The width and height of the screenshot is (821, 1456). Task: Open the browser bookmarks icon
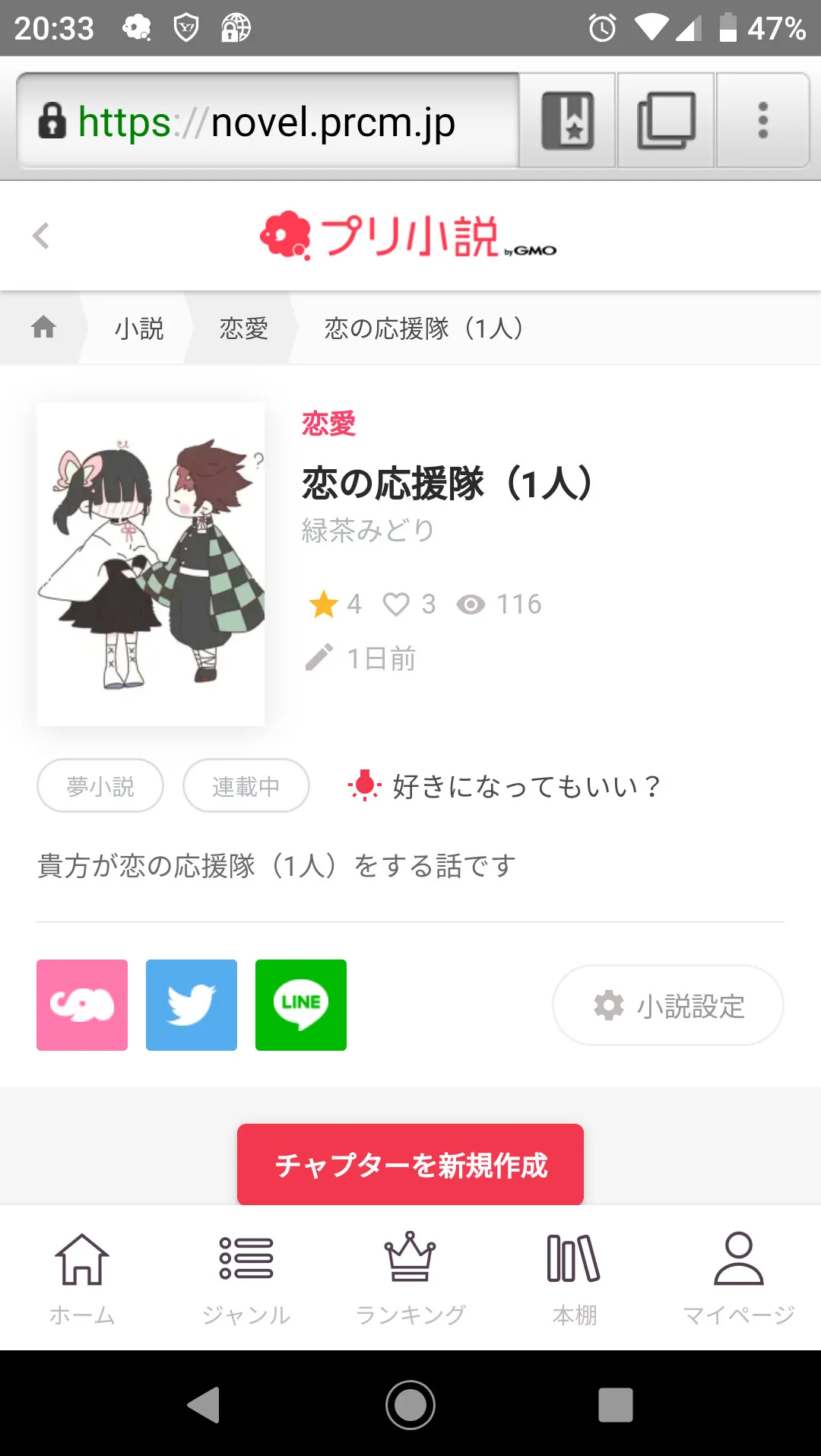tap(567, 121)
